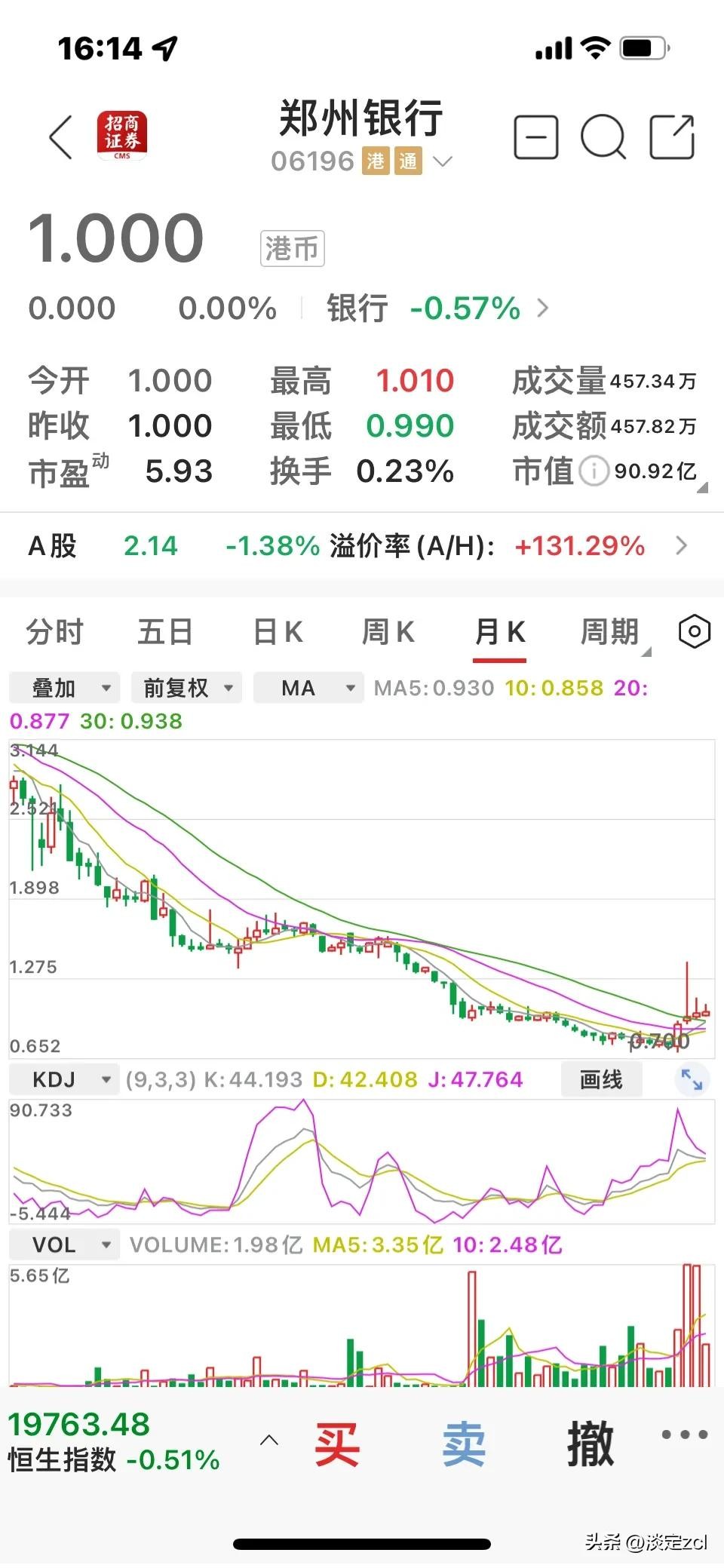Open the search magnifier icon
Image resolution: width=724 pixels, height=1568 pixels.
[x=603, y=137]
